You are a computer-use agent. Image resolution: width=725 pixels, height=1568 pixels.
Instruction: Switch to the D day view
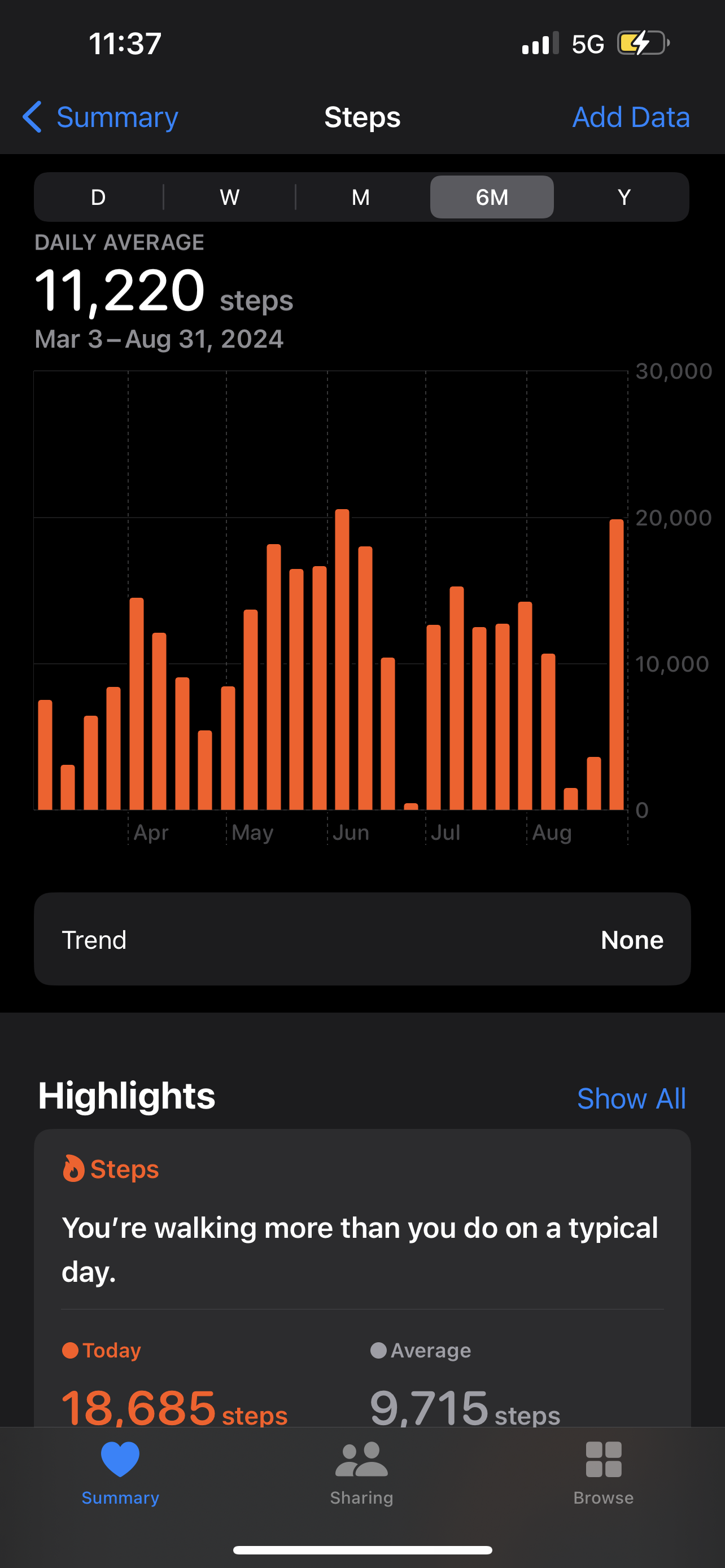click(98, 197)
